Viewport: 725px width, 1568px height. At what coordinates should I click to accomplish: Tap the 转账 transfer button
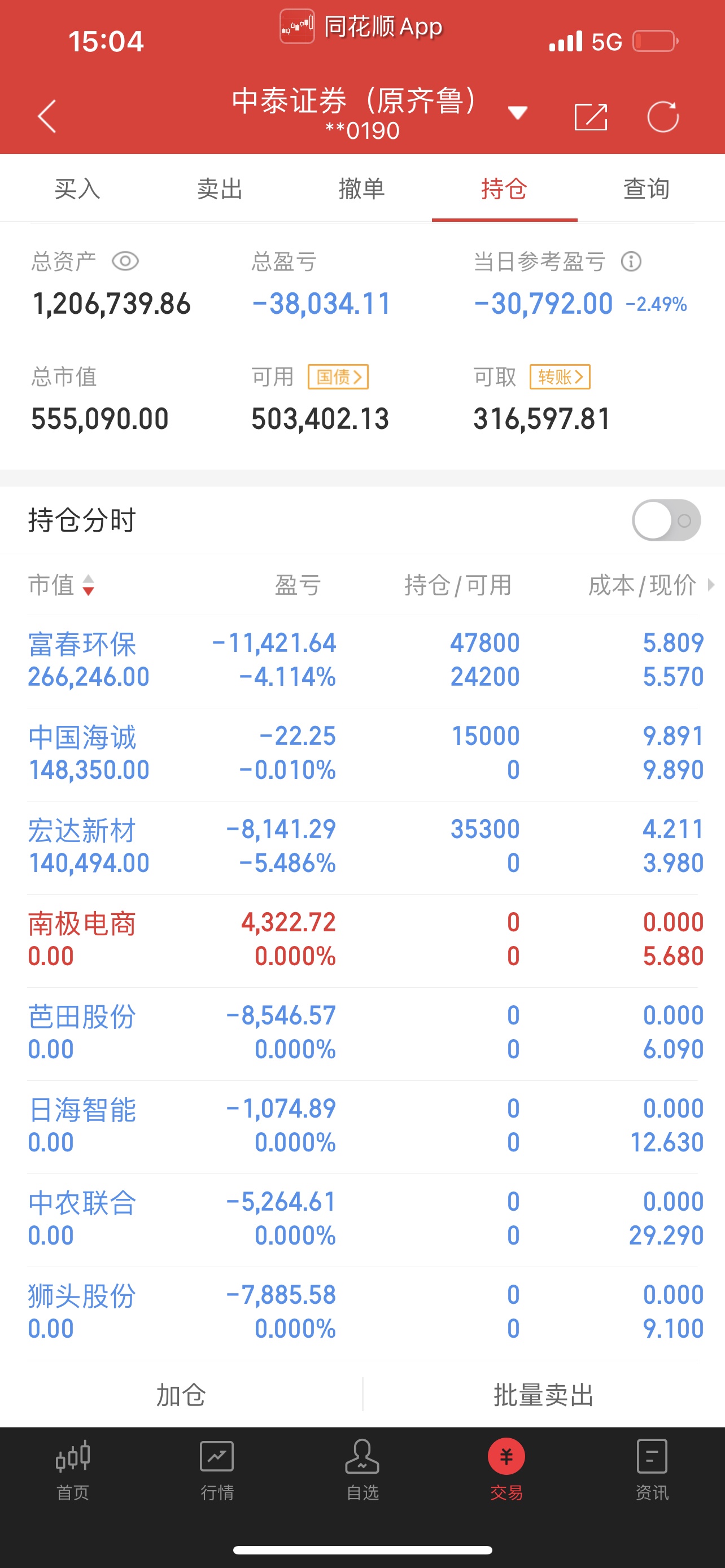tap(560, 377)
